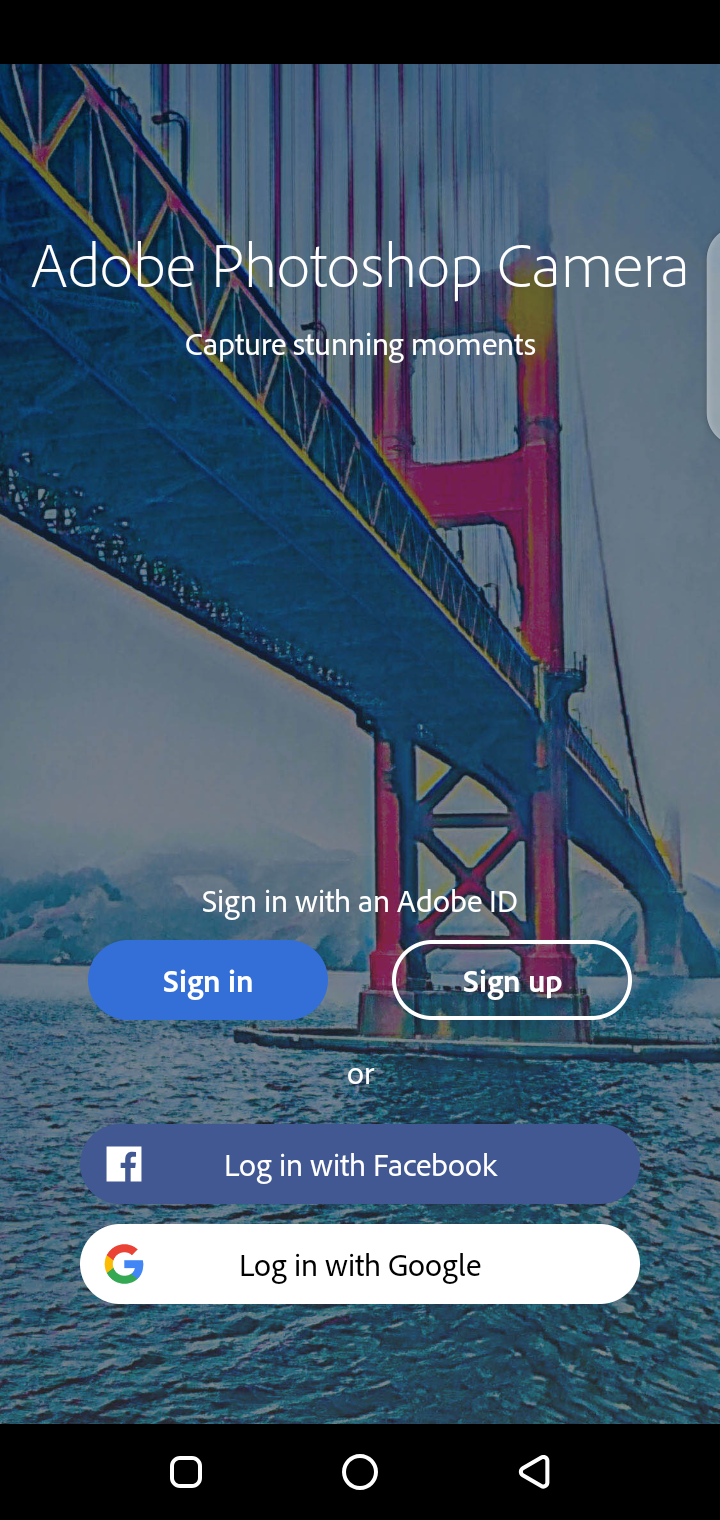Tap the blue Sign in button
Viewport: 720px width, 1520px height.
[x=208, y=980]
